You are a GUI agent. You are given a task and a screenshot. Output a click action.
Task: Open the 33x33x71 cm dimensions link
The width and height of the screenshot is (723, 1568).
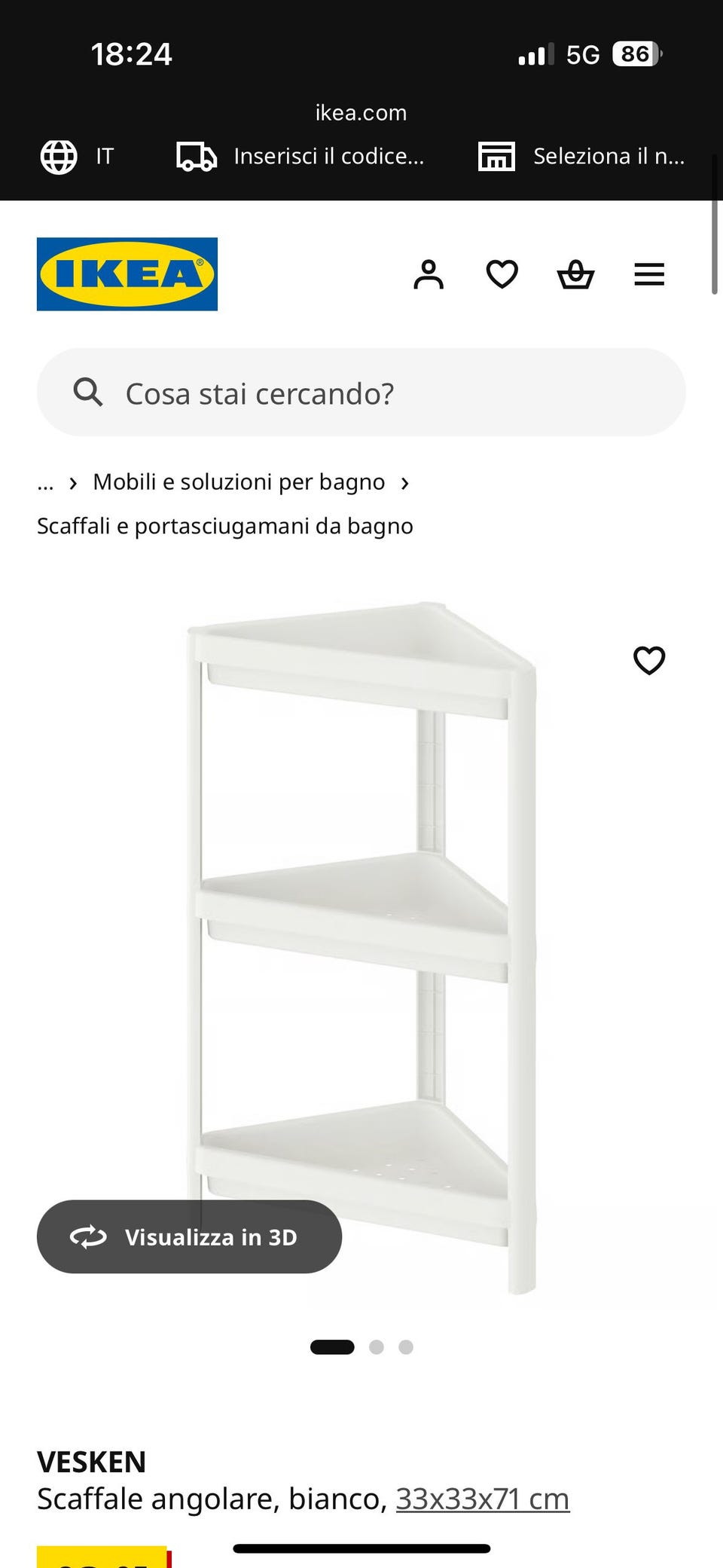[481, 1499]
